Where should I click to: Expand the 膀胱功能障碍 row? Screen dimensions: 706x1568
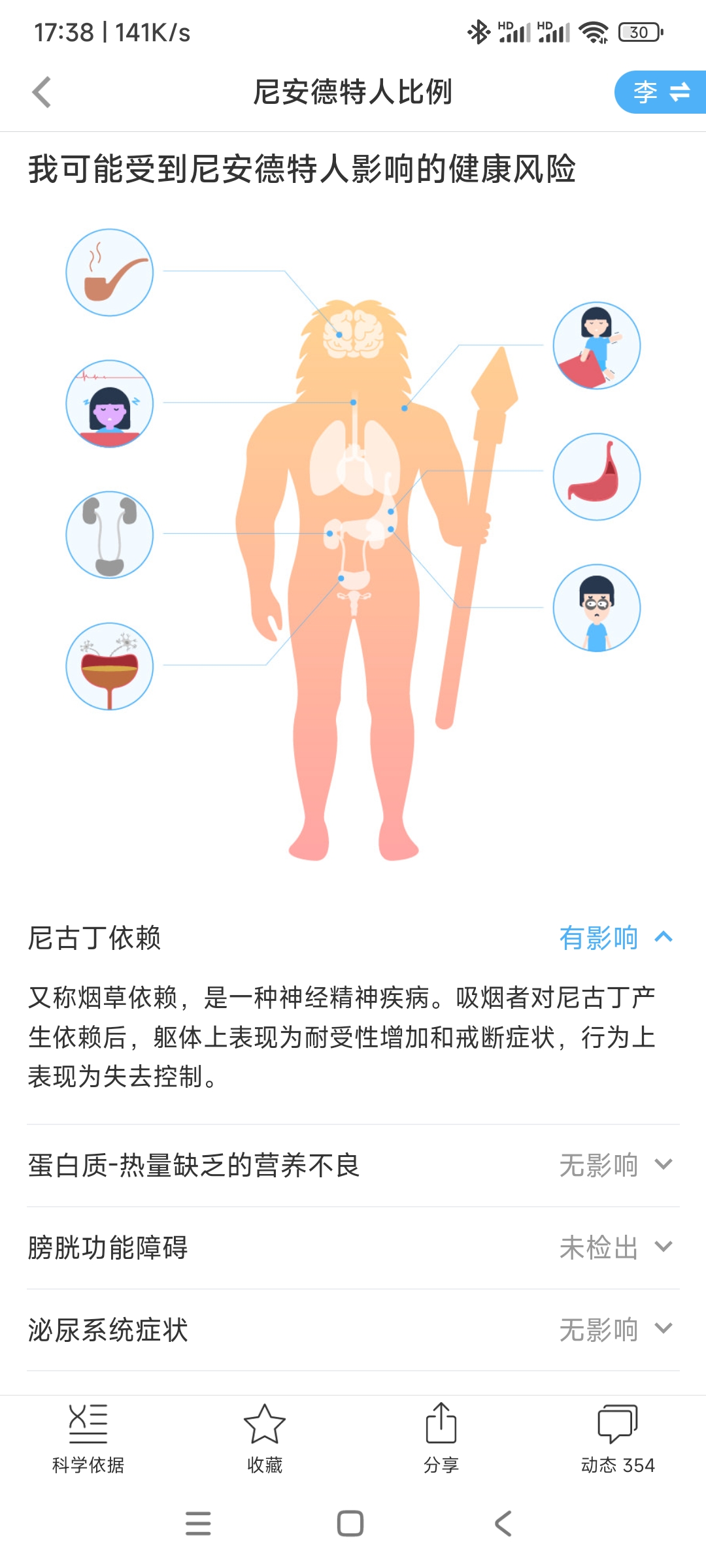pos(663,1247)
